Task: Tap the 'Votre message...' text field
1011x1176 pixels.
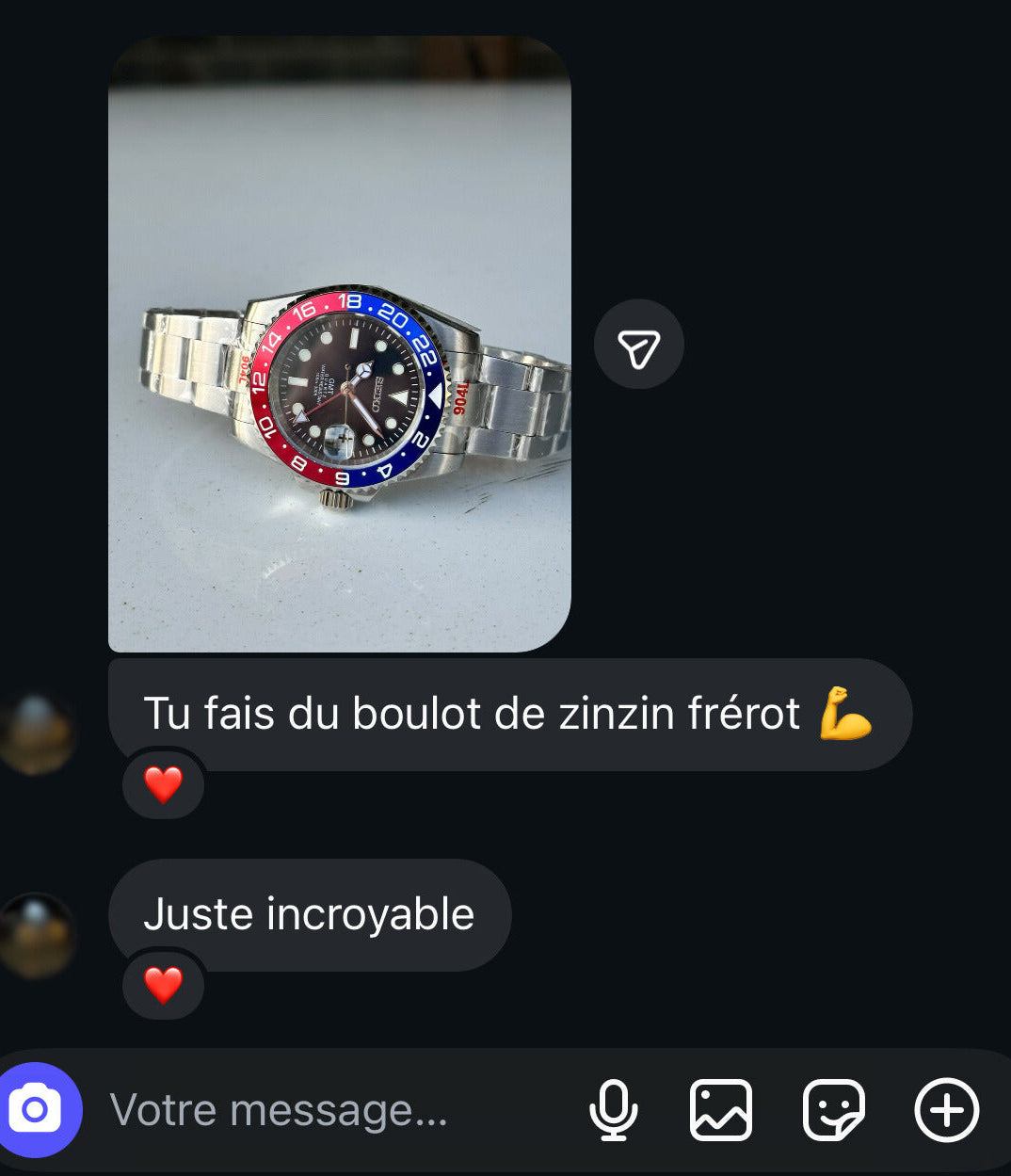Action: (329, 1110)
